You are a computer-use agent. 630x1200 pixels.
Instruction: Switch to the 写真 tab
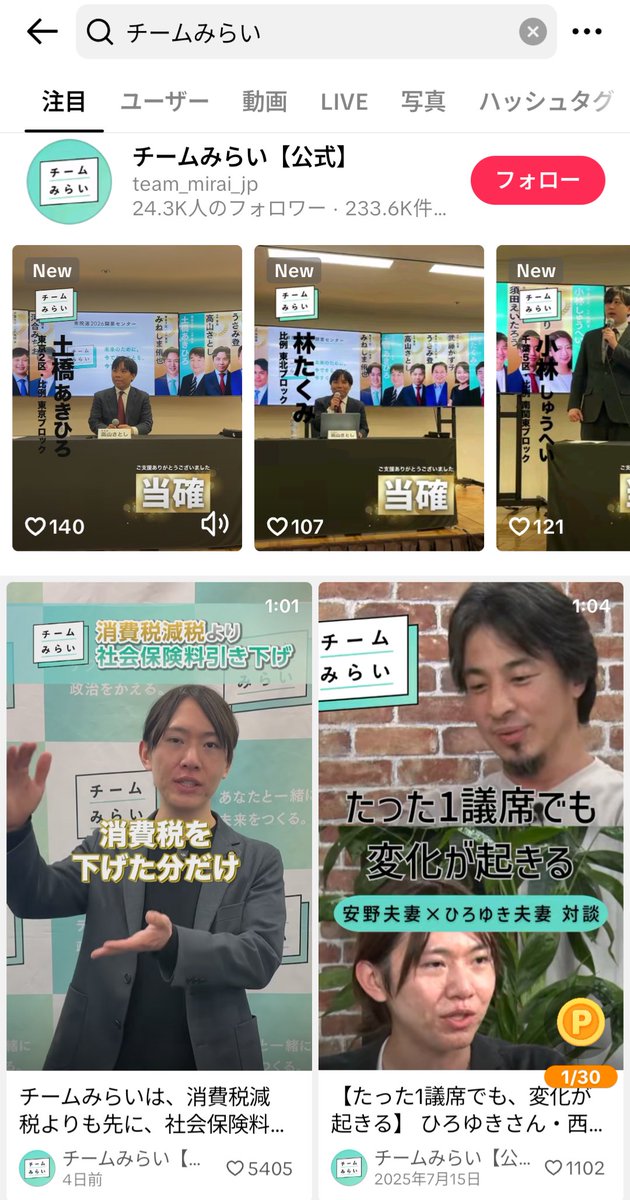pyautogui.click(x=423, y=101)
